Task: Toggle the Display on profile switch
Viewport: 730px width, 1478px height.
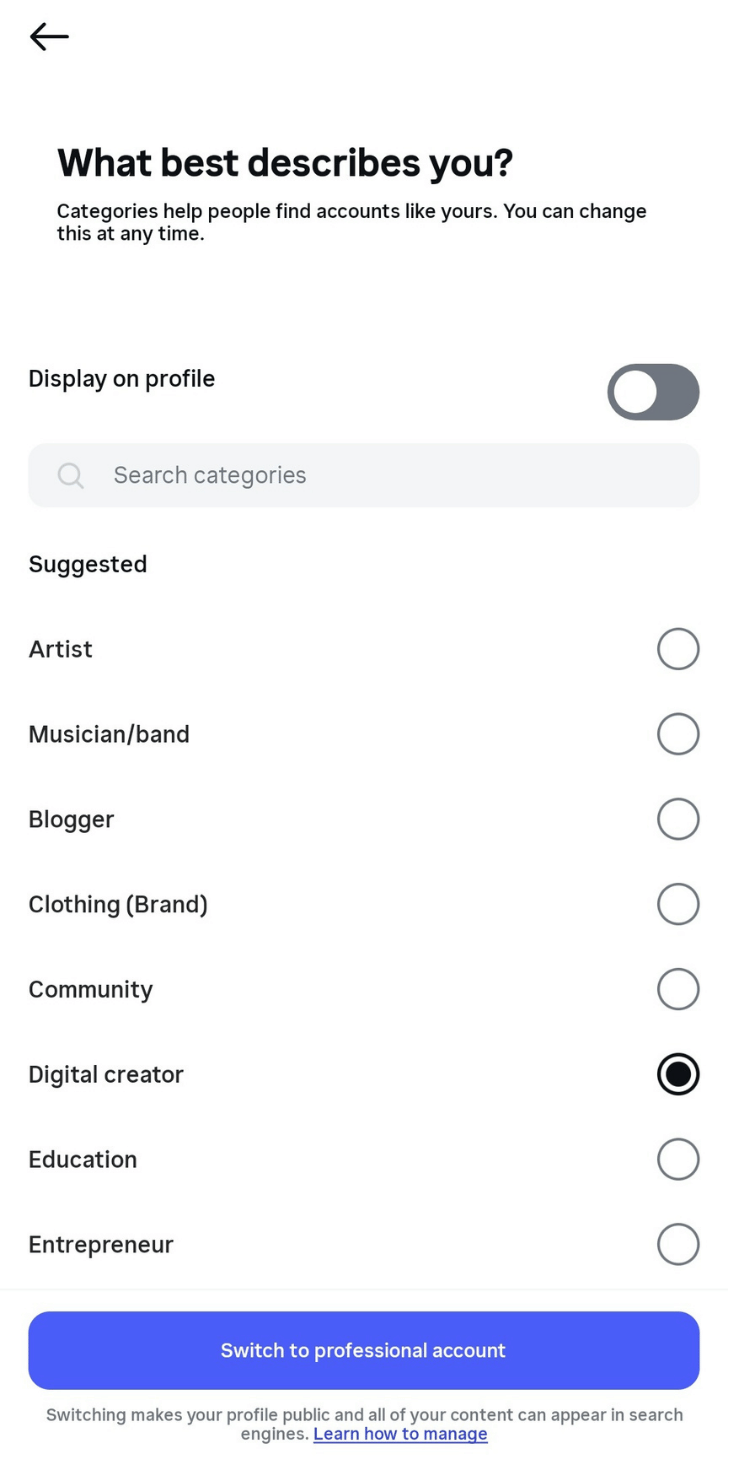Action: pos(653,392)
